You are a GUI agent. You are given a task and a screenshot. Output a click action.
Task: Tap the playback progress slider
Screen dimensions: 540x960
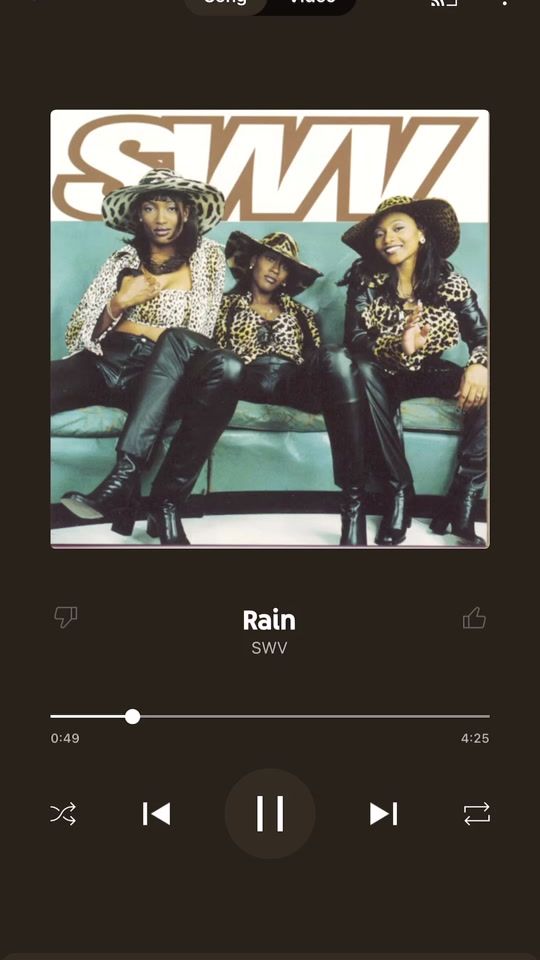[x=270, y=716]
